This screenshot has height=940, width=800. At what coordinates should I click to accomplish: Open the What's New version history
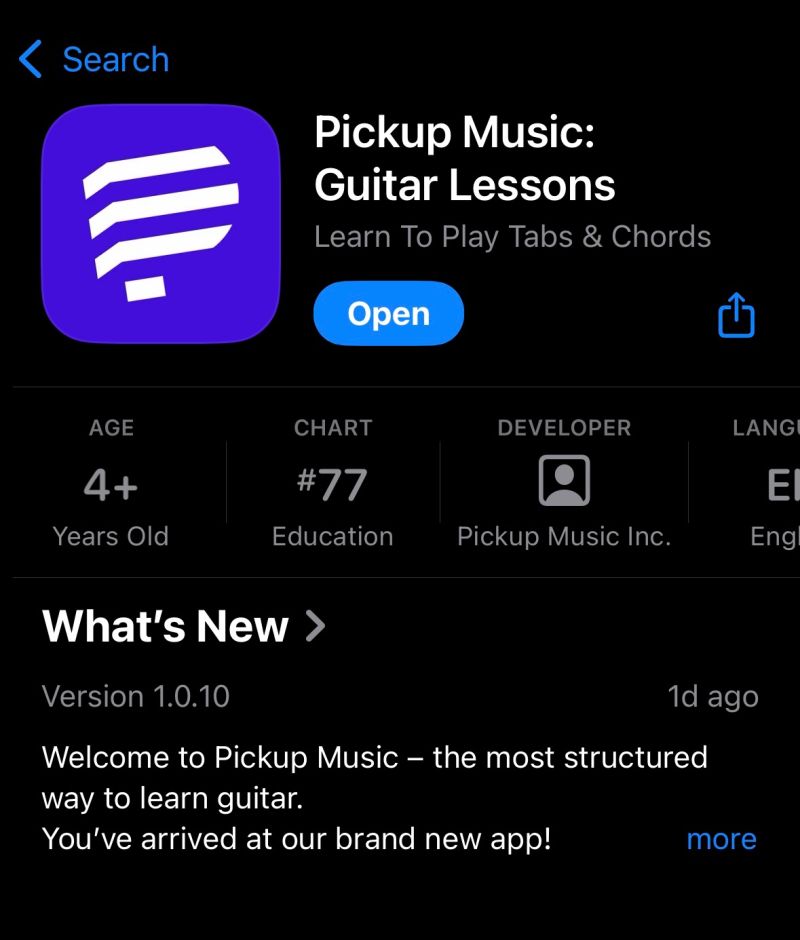pos(185,627)
